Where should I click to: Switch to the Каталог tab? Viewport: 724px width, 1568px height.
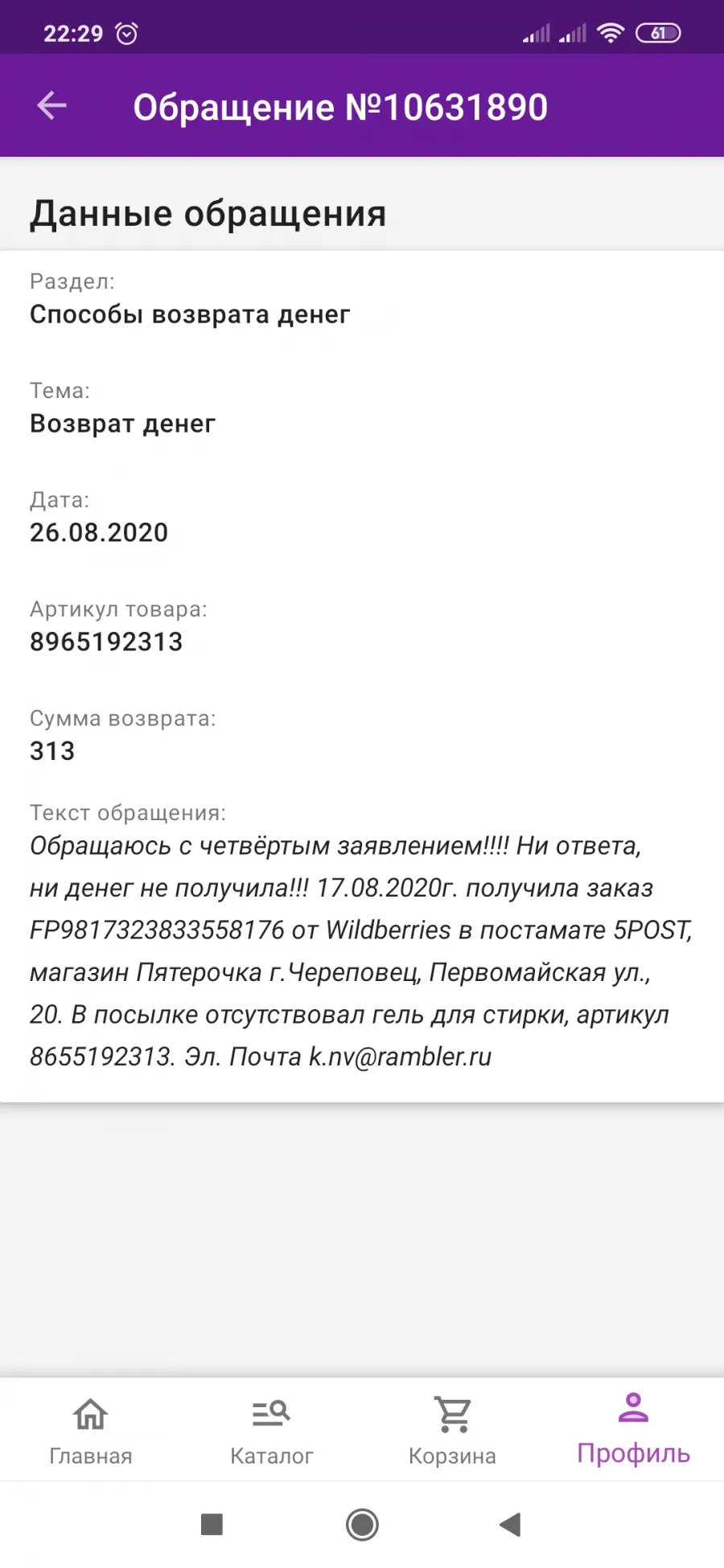click(271, 1430)
